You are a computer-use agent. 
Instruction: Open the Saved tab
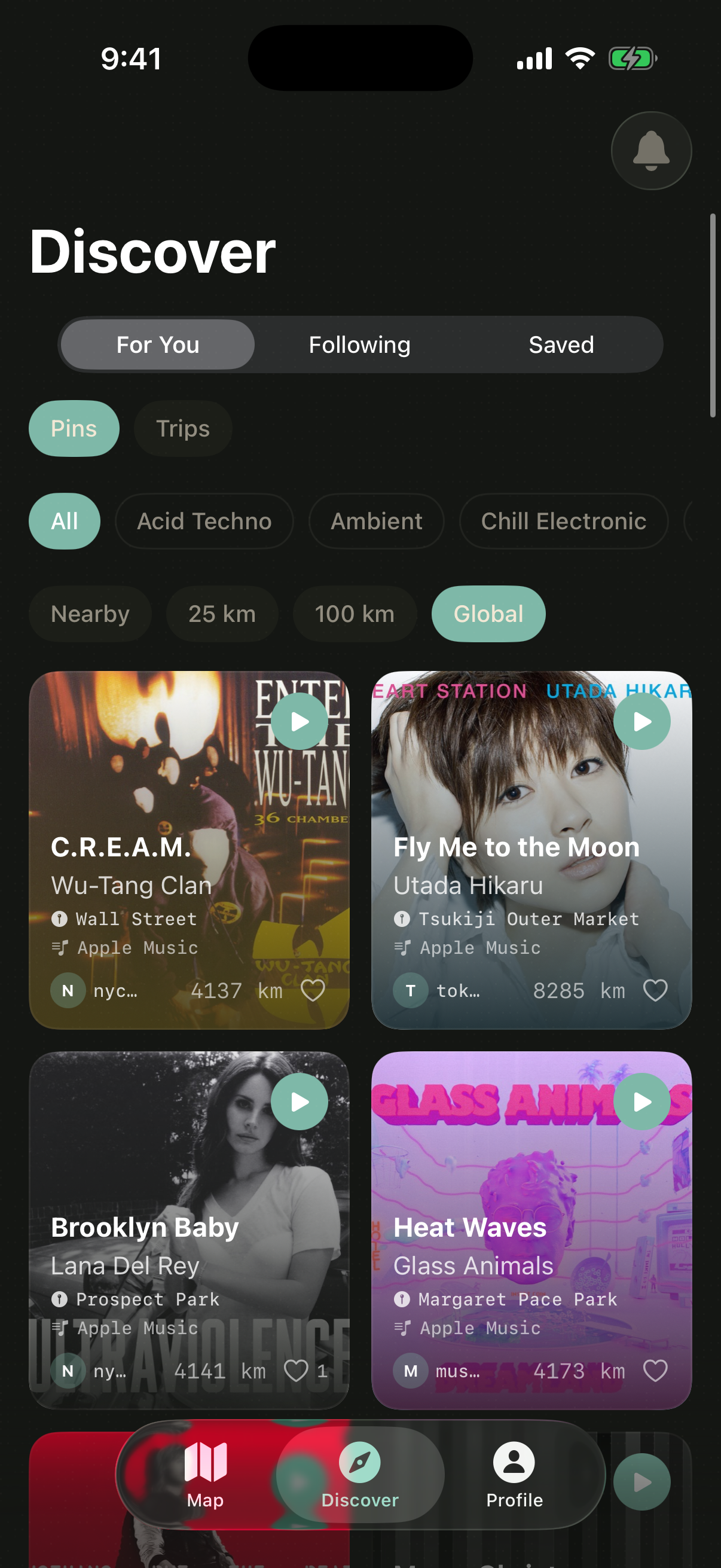[x=561, y=344]
